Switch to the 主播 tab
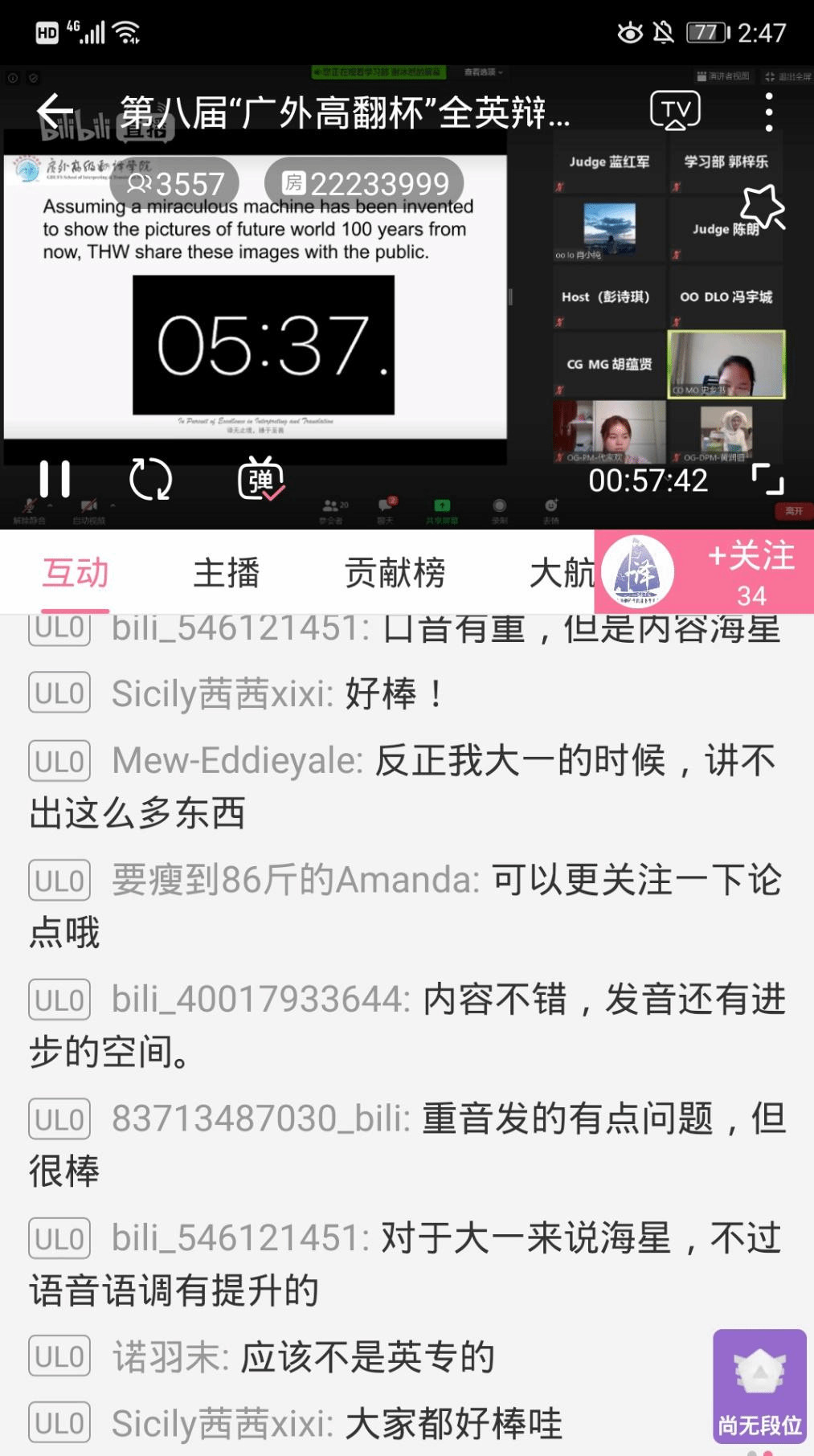 click(x=227, y=573)
